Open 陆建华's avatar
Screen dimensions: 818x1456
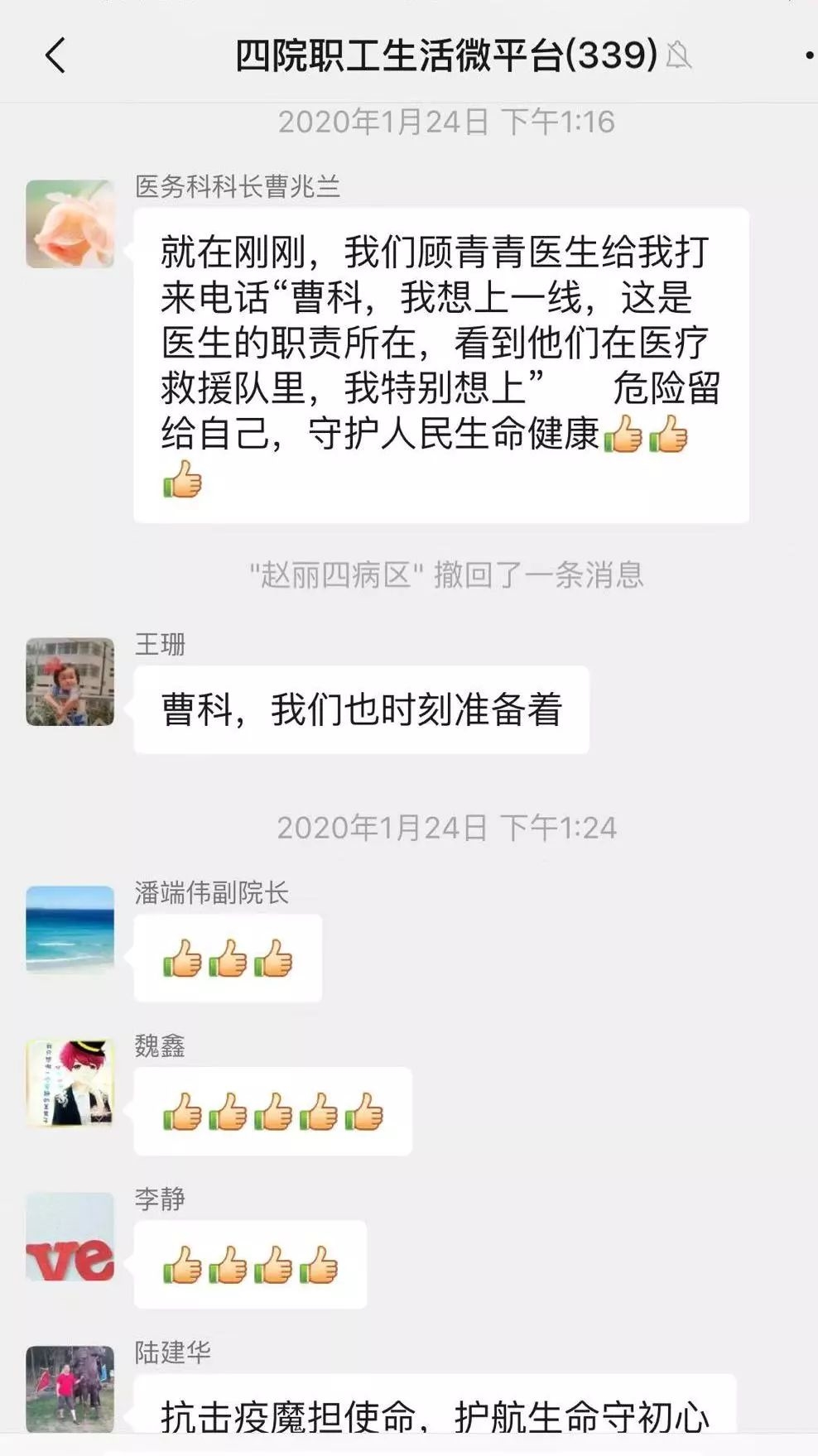pyautogui.click(x=70, y=1389)
